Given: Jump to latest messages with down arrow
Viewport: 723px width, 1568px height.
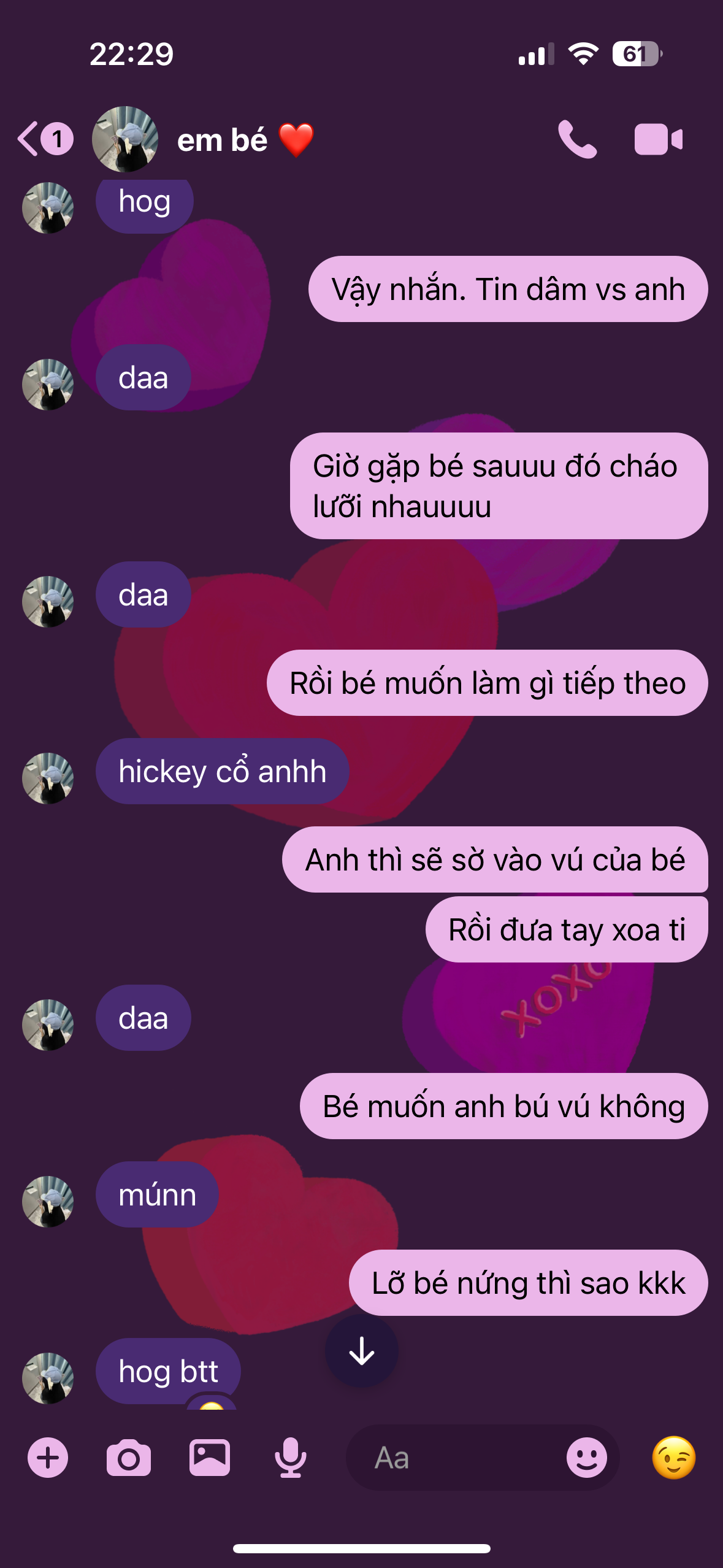Looking at the screenshot, I should (362, 1351).
